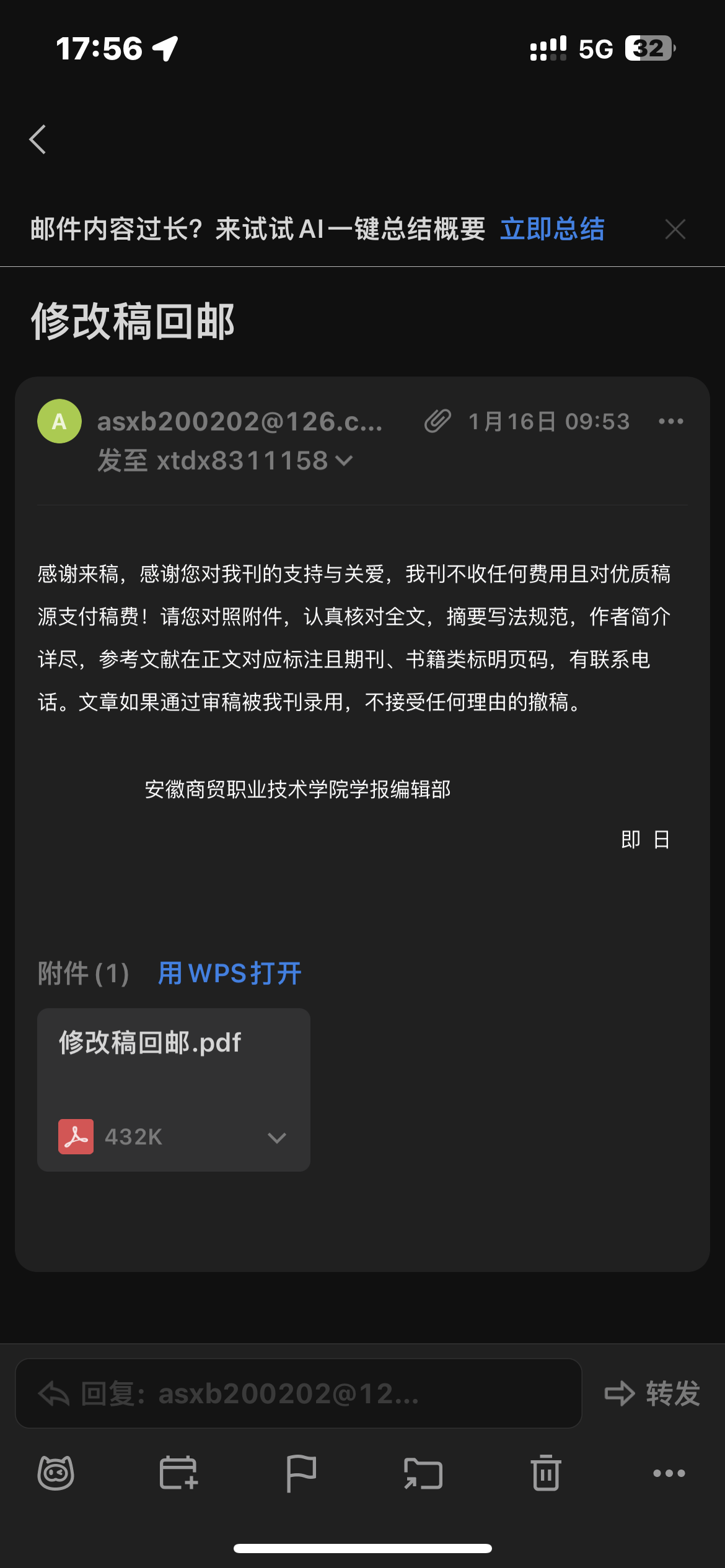Expand recipient details for xtdx8311158

pos(343,461)
